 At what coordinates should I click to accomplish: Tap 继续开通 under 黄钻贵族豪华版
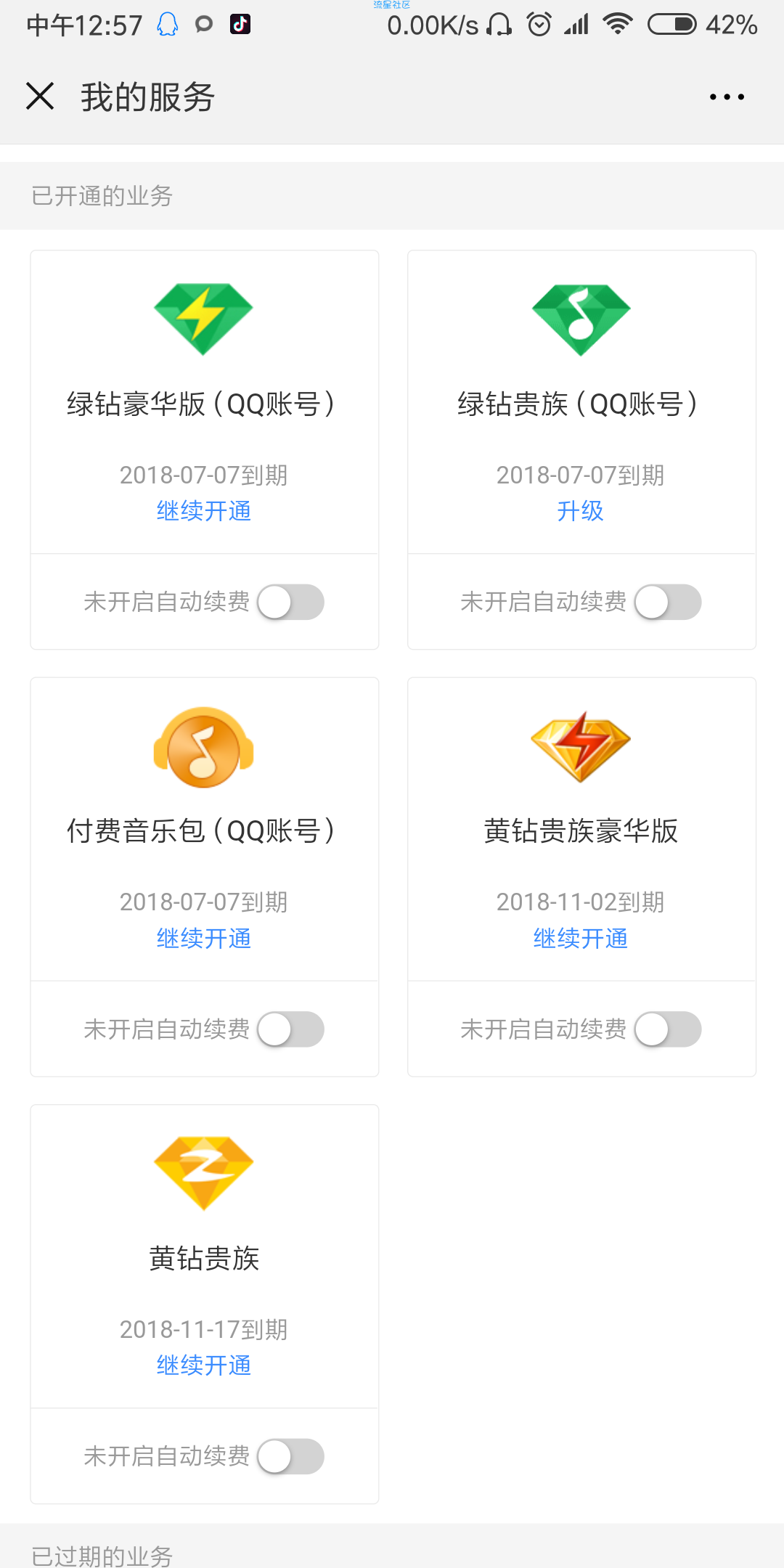pos(580,938)
